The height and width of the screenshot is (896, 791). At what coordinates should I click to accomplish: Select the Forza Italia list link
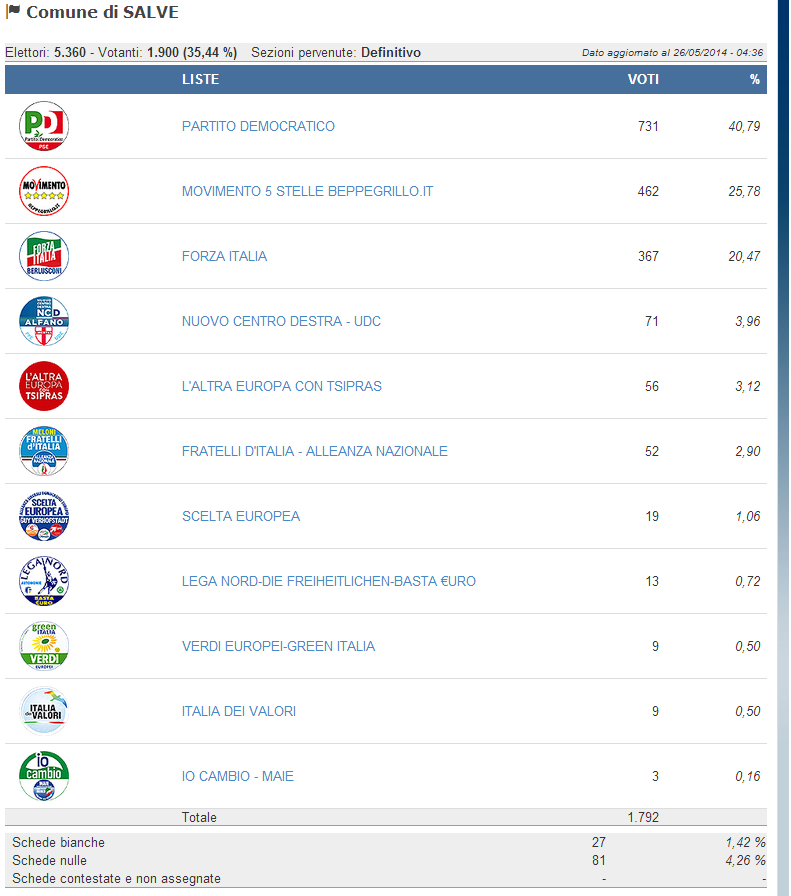pos(224,256)
